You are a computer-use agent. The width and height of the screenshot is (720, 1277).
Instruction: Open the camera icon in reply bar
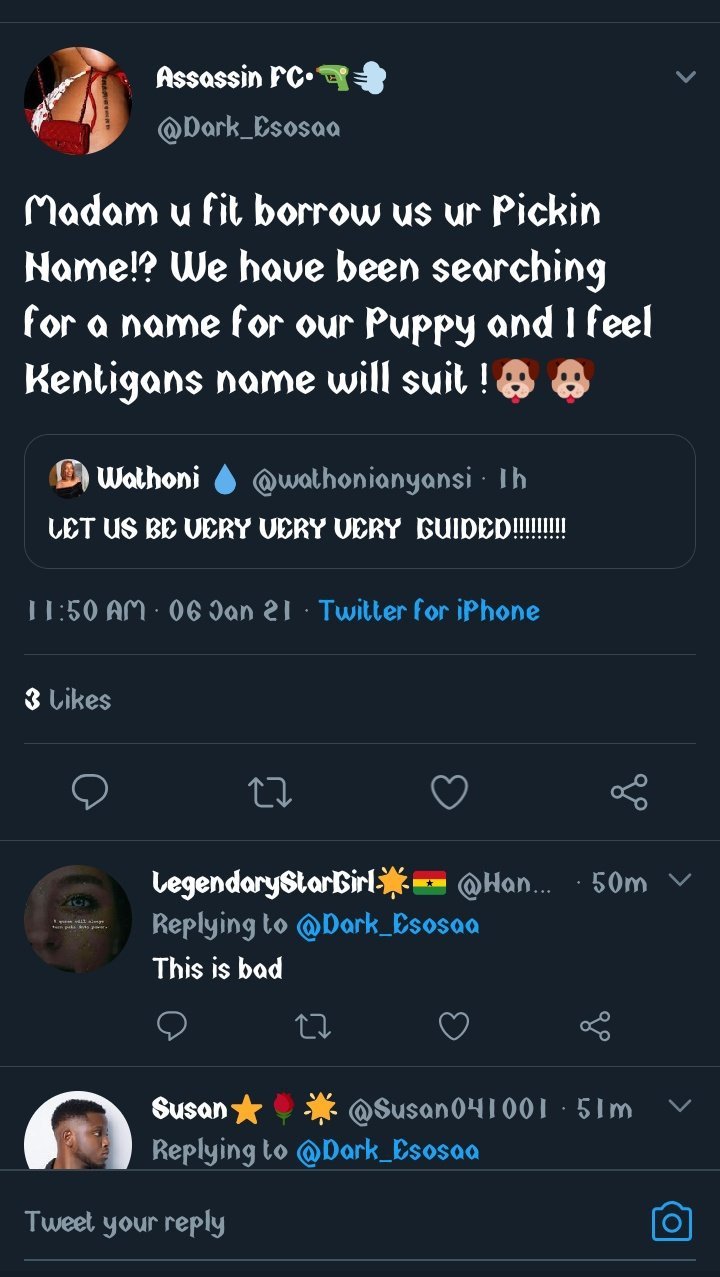[671, 1222]
